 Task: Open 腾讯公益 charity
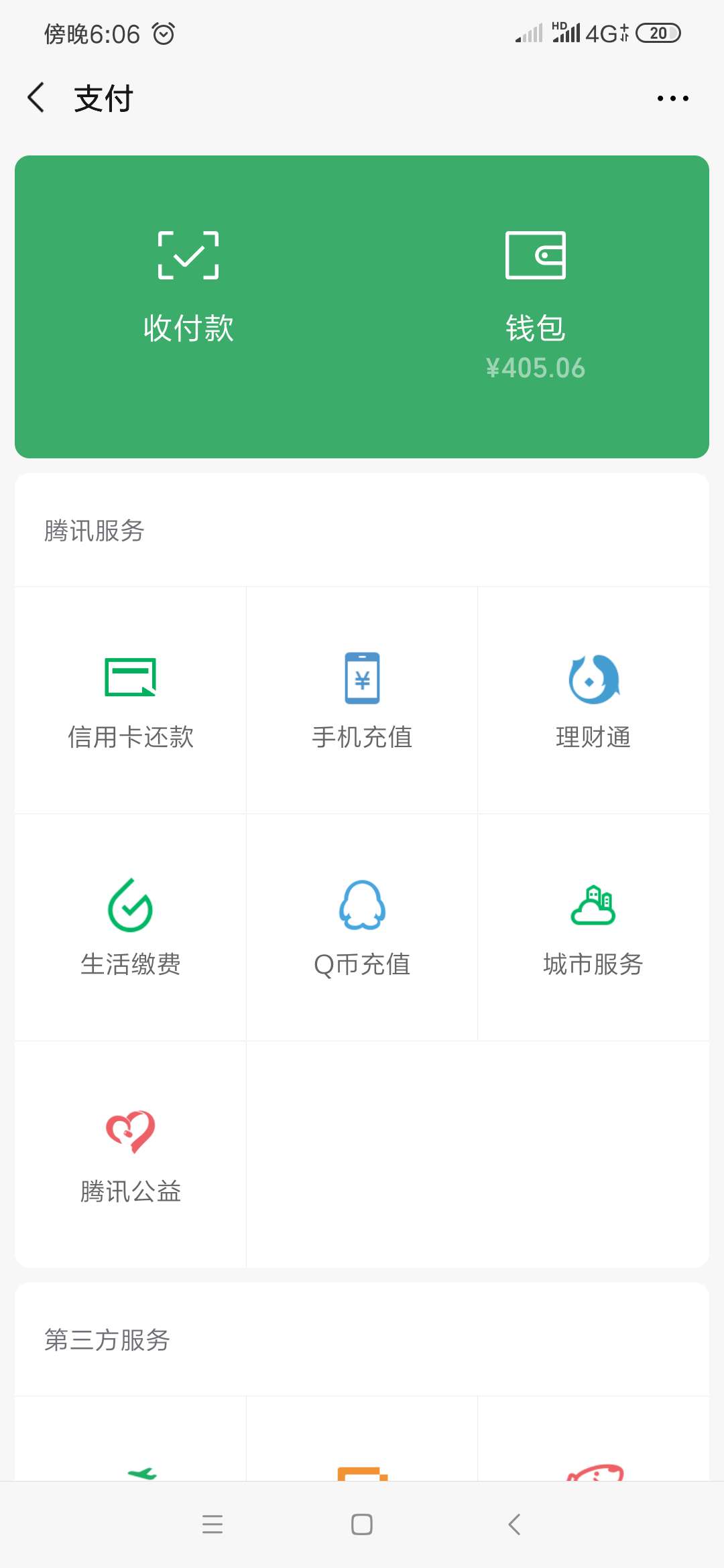pos(131,1155)
